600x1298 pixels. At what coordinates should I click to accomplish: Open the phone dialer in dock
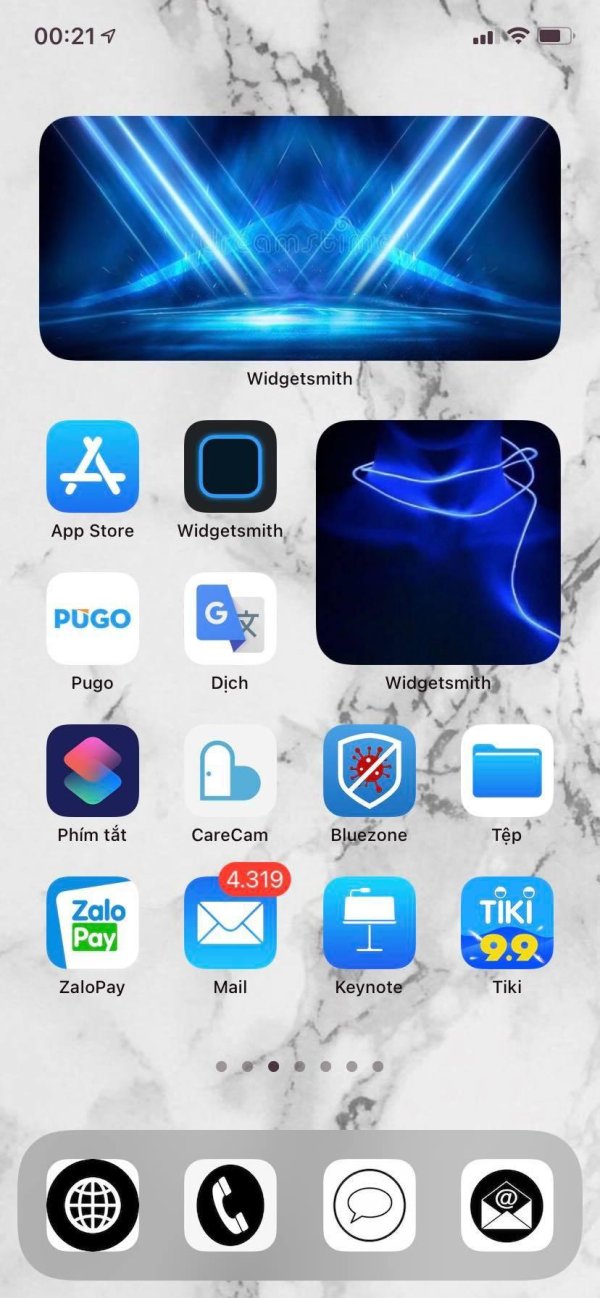(230, 1205)
